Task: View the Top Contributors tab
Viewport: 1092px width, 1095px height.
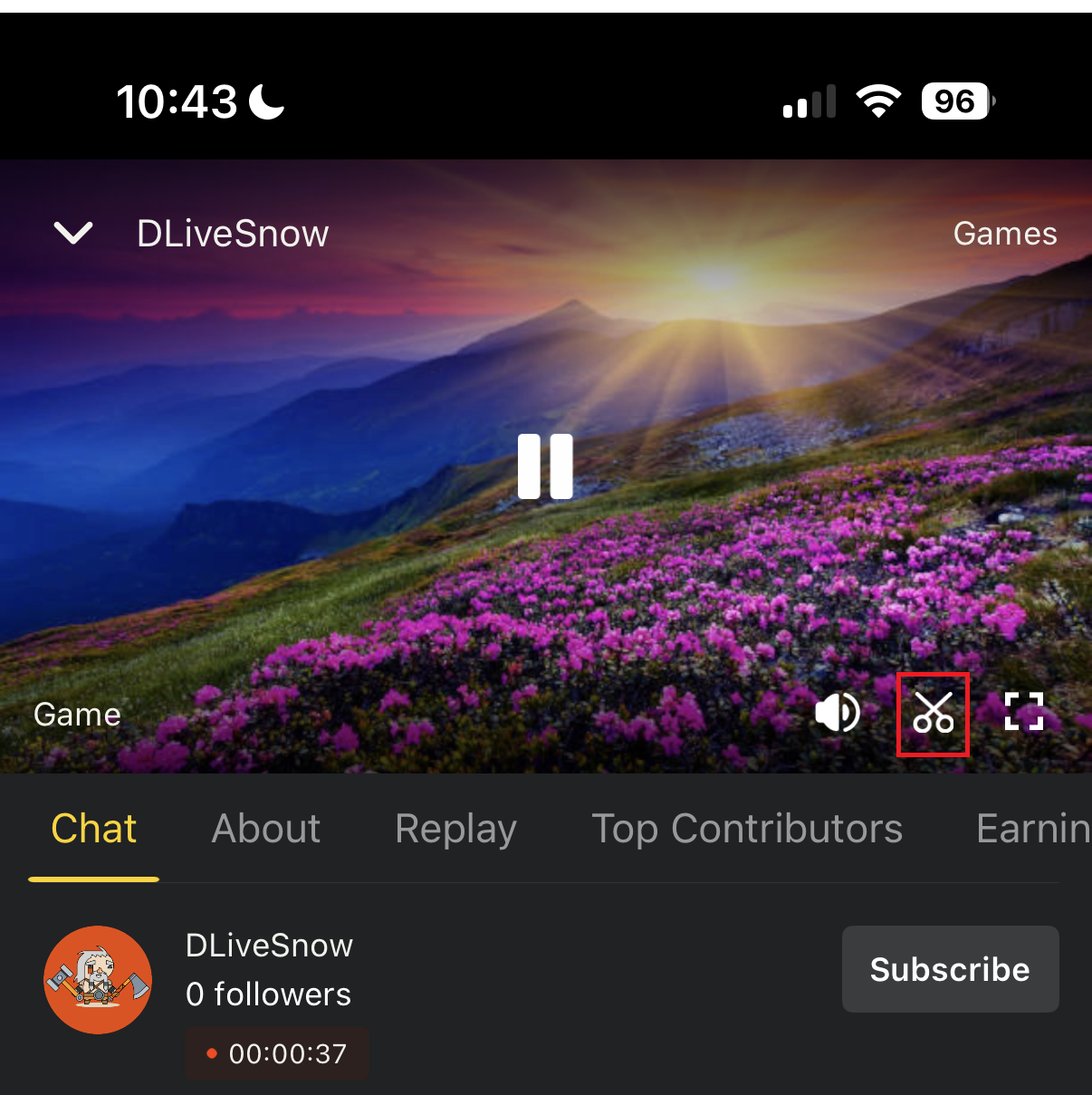Action: point(747,829)
